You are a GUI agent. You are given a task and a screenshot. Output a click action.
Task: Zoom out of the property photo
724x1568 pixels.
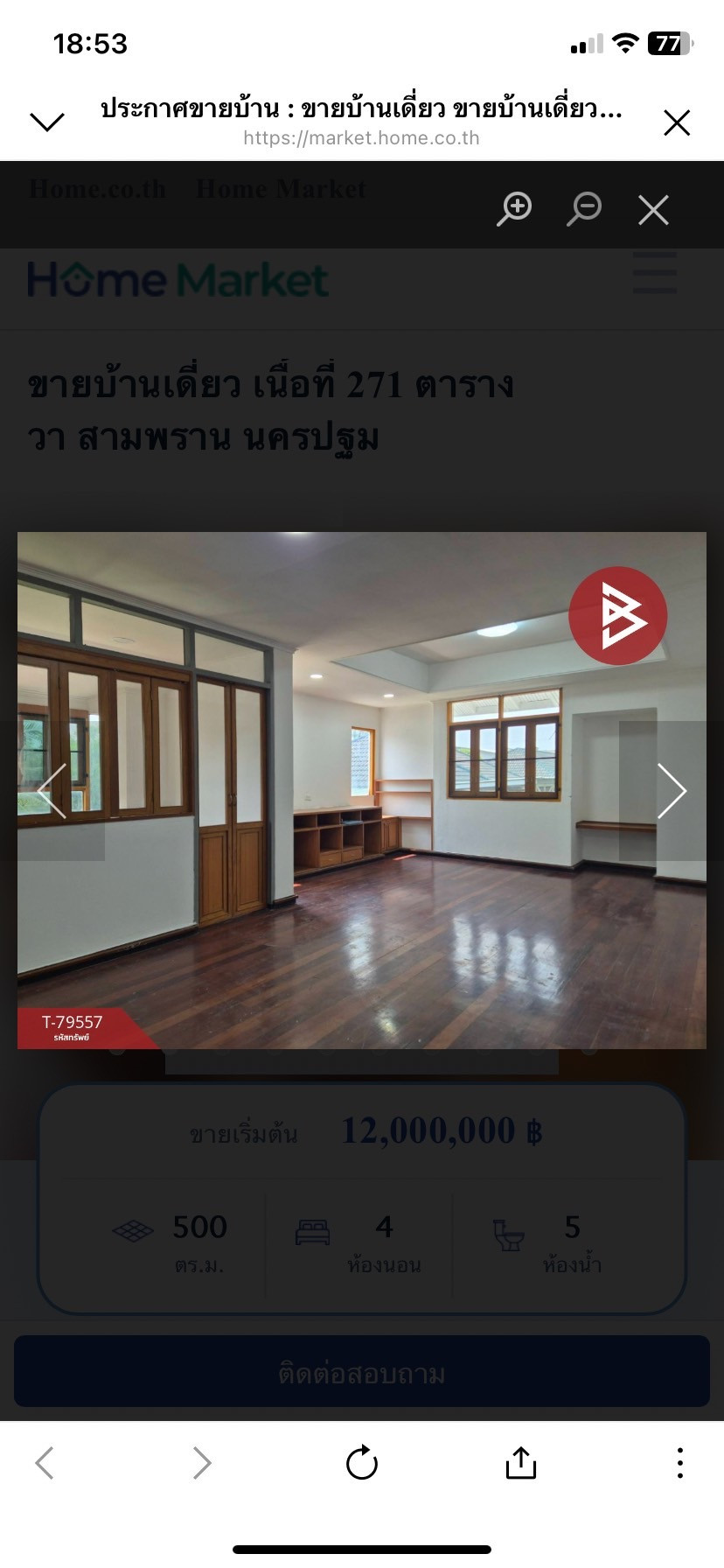(x=584, y=209)
